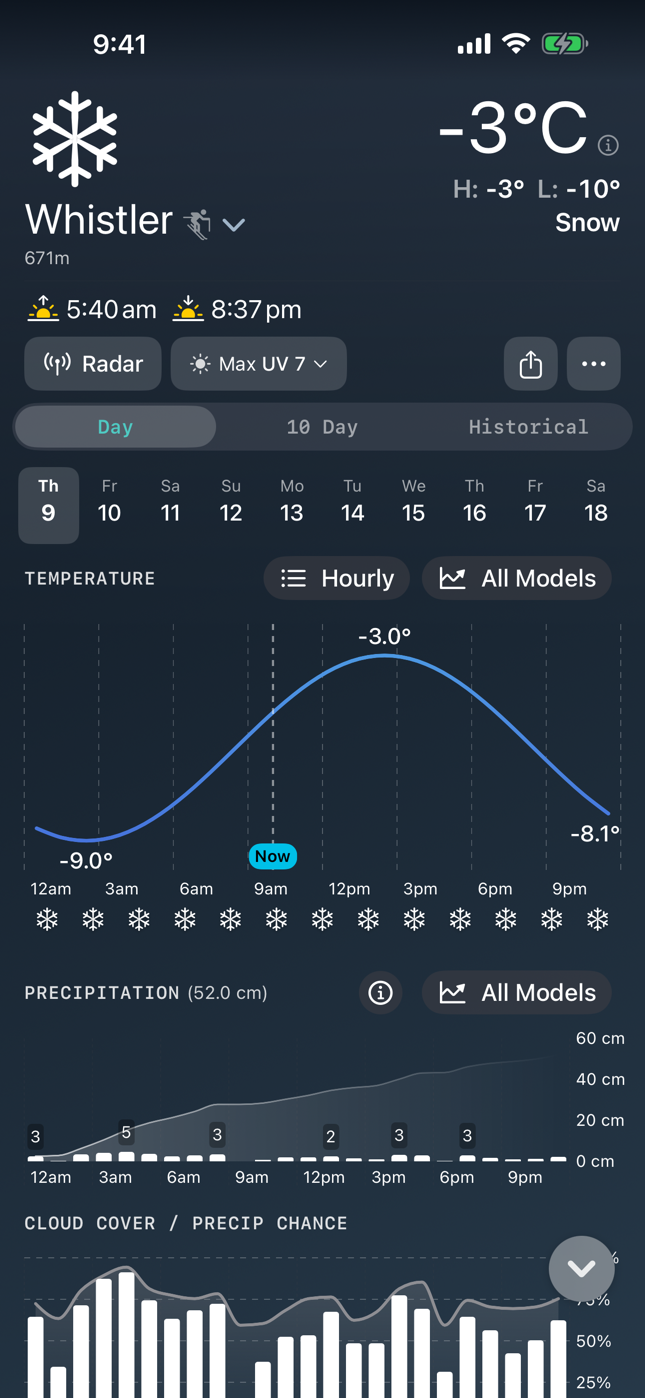
Task: Select Friday the 10th
Action: [x=109, y=503]
